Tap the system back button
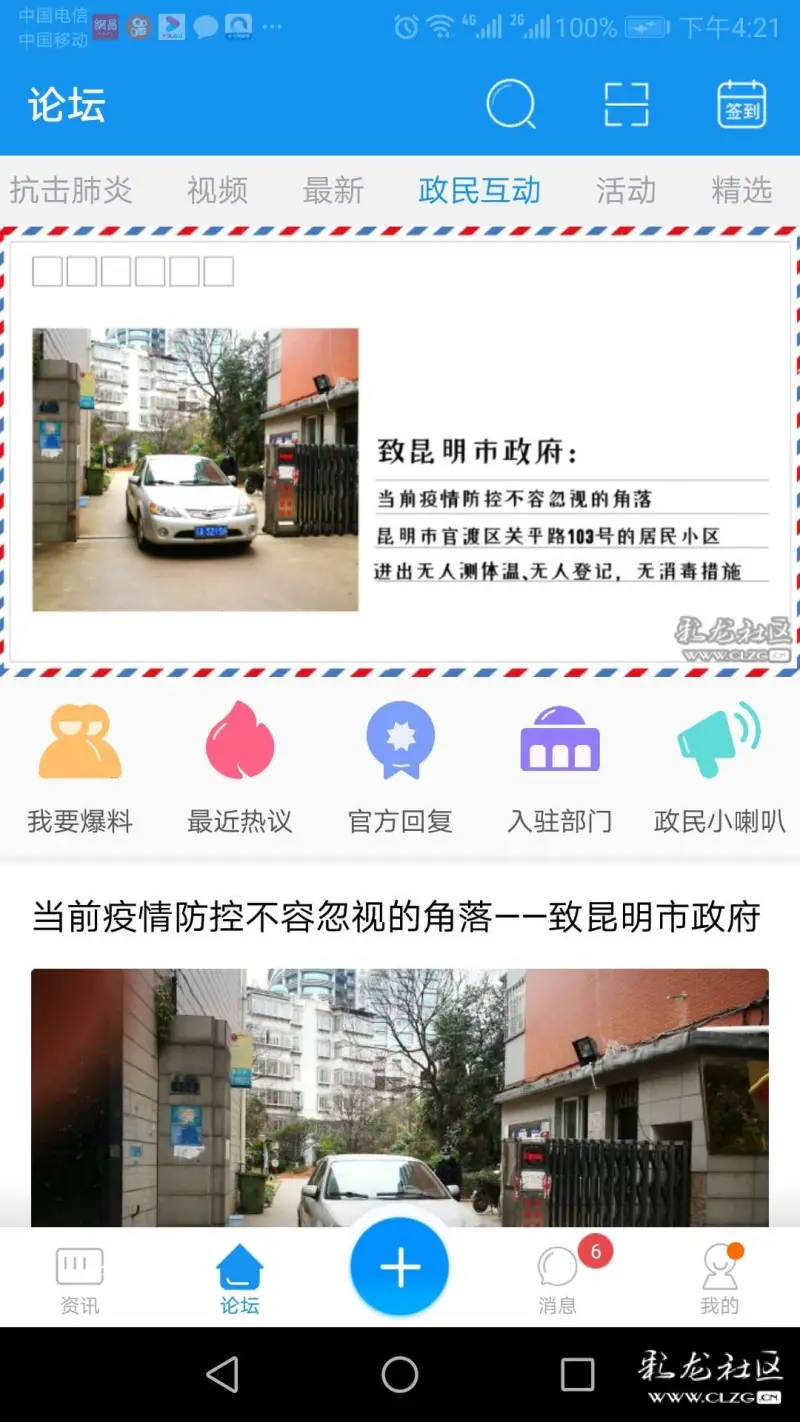Viewport: 800px width, 1422px height. 222,1375
